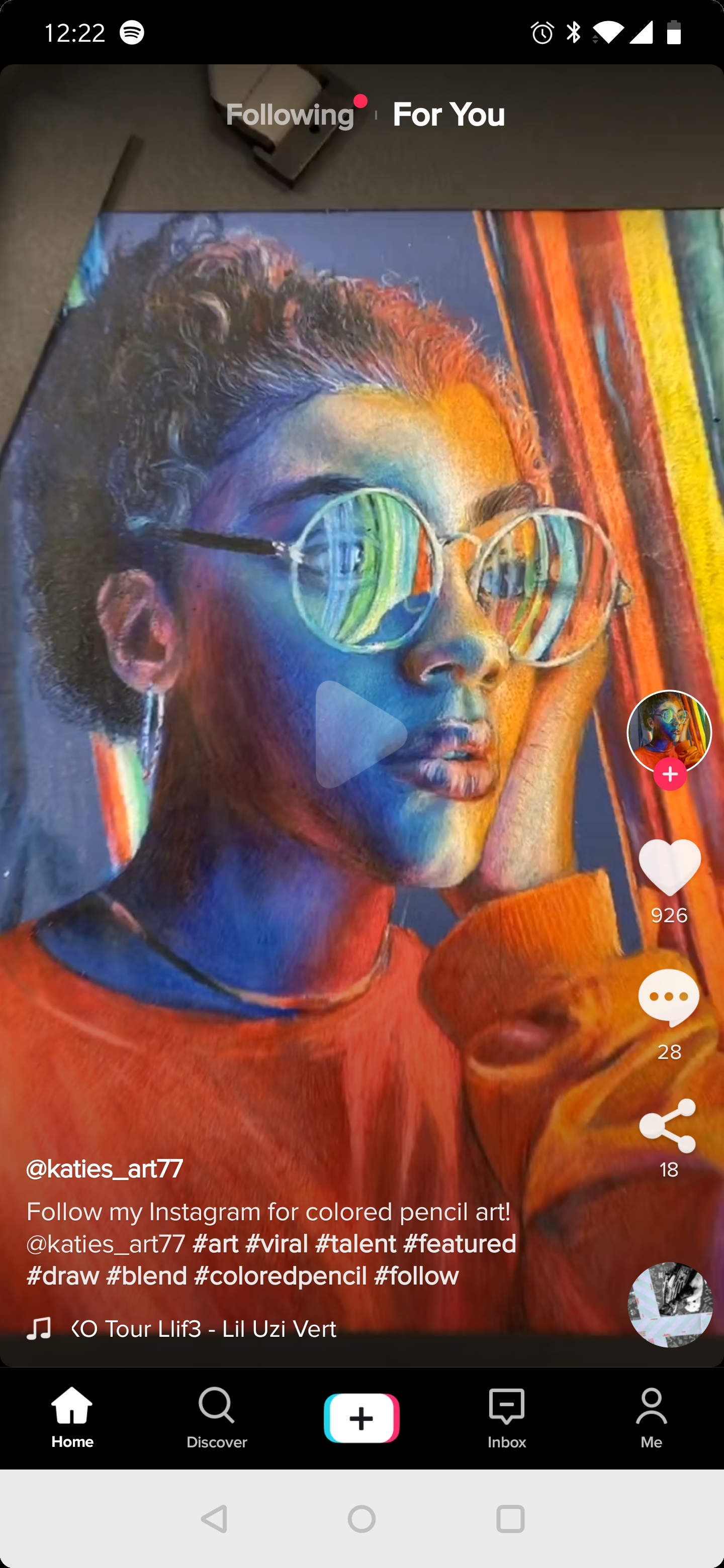Follow the creator via the pink plus badge
Screen dimensions: 724x1568
coord(670,774)
